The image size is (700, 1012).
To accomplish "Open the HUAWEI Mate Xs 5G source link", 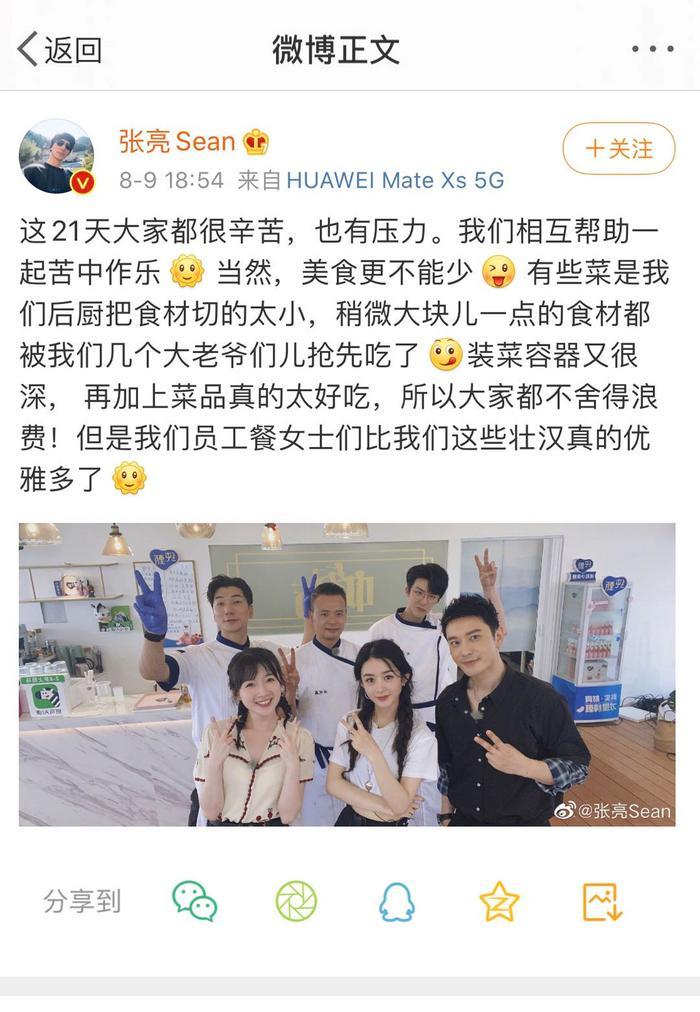I will (x=395, y=181).
